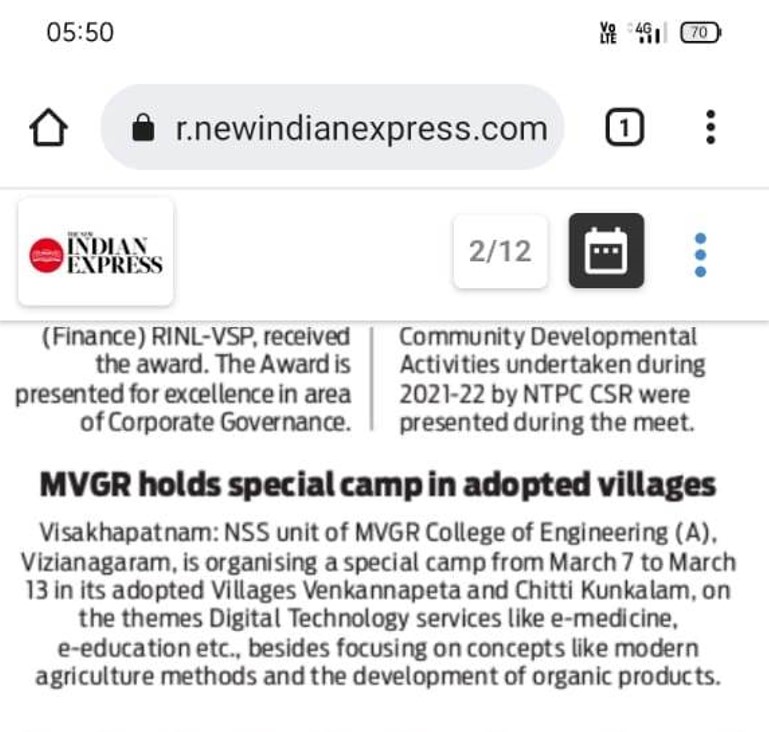Open the 2/12 page selector
Viewport: 769px width, 732px height.
tap(500, 251)
